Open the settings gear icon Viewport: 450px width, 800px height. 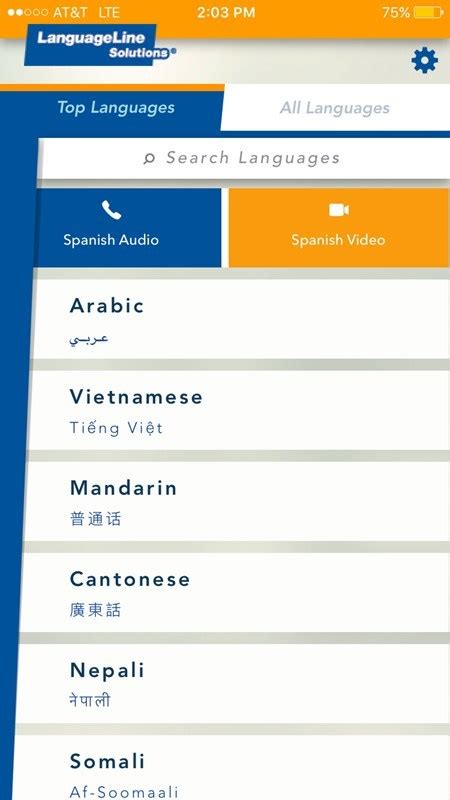[x=424, y=61]
